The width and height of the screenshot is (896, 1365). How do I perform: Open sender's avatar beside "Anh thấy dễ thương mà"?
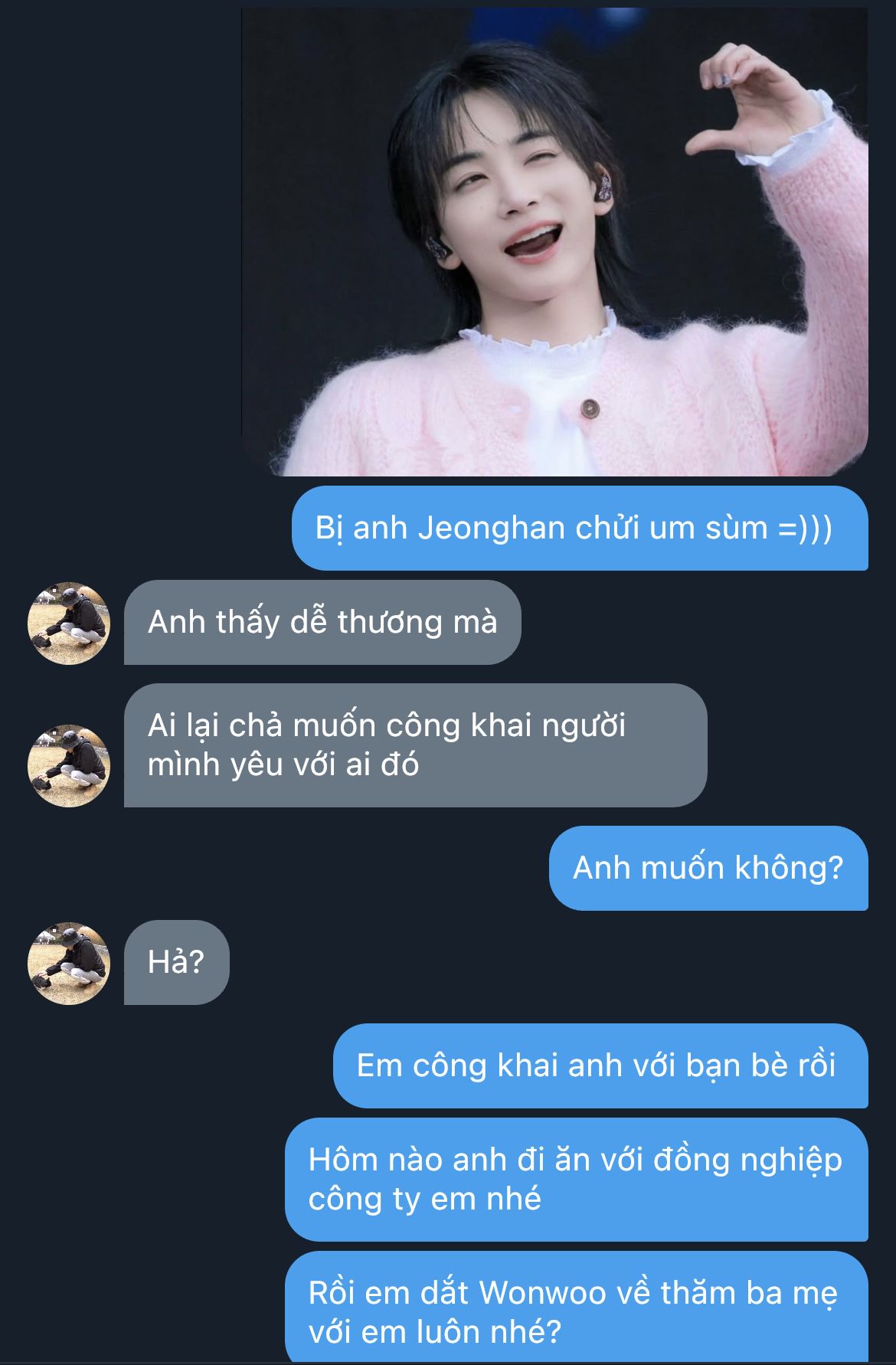(x=69, y=623)
